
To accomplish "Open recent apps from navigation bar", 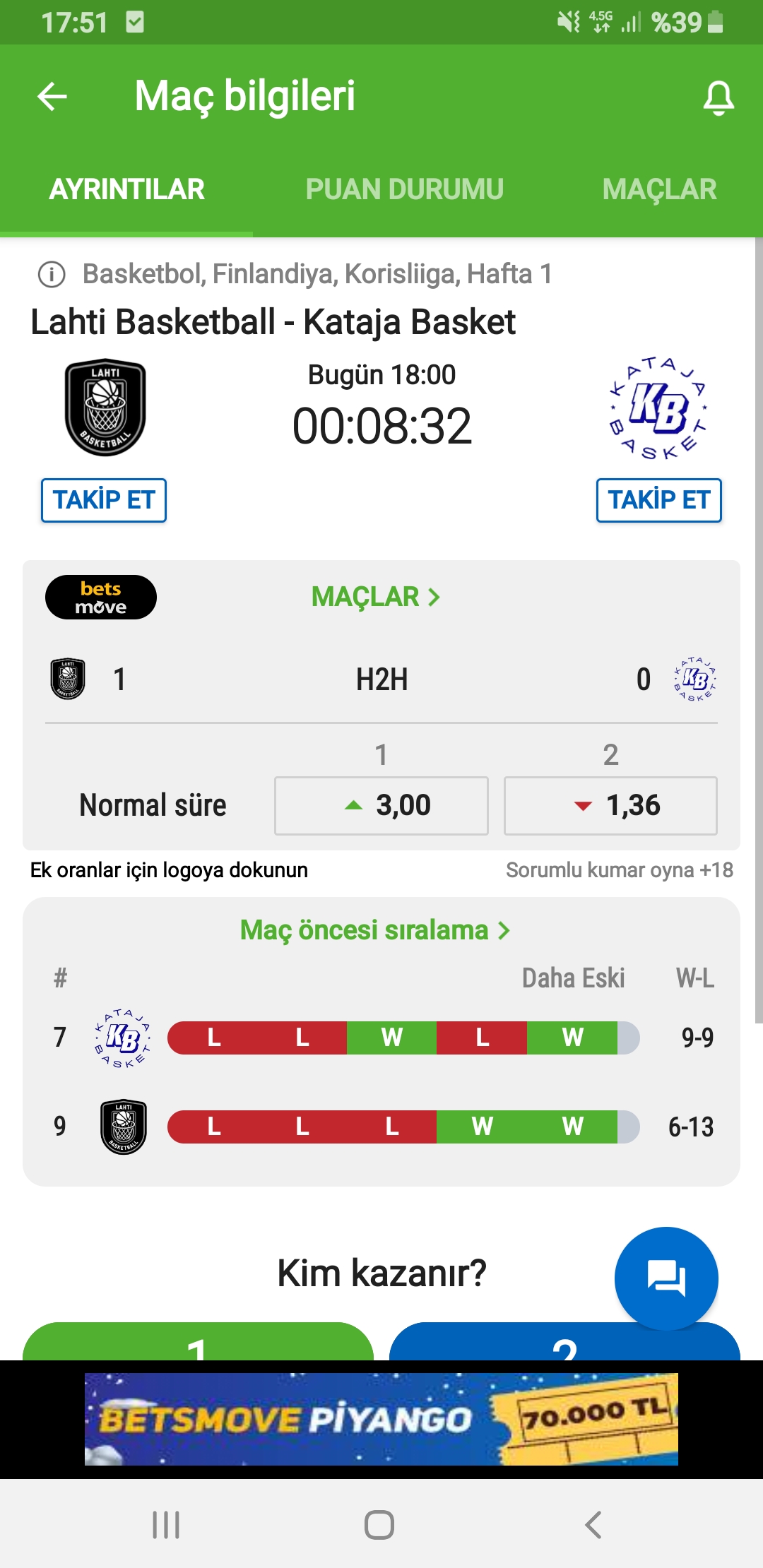I will [167, 1525].
